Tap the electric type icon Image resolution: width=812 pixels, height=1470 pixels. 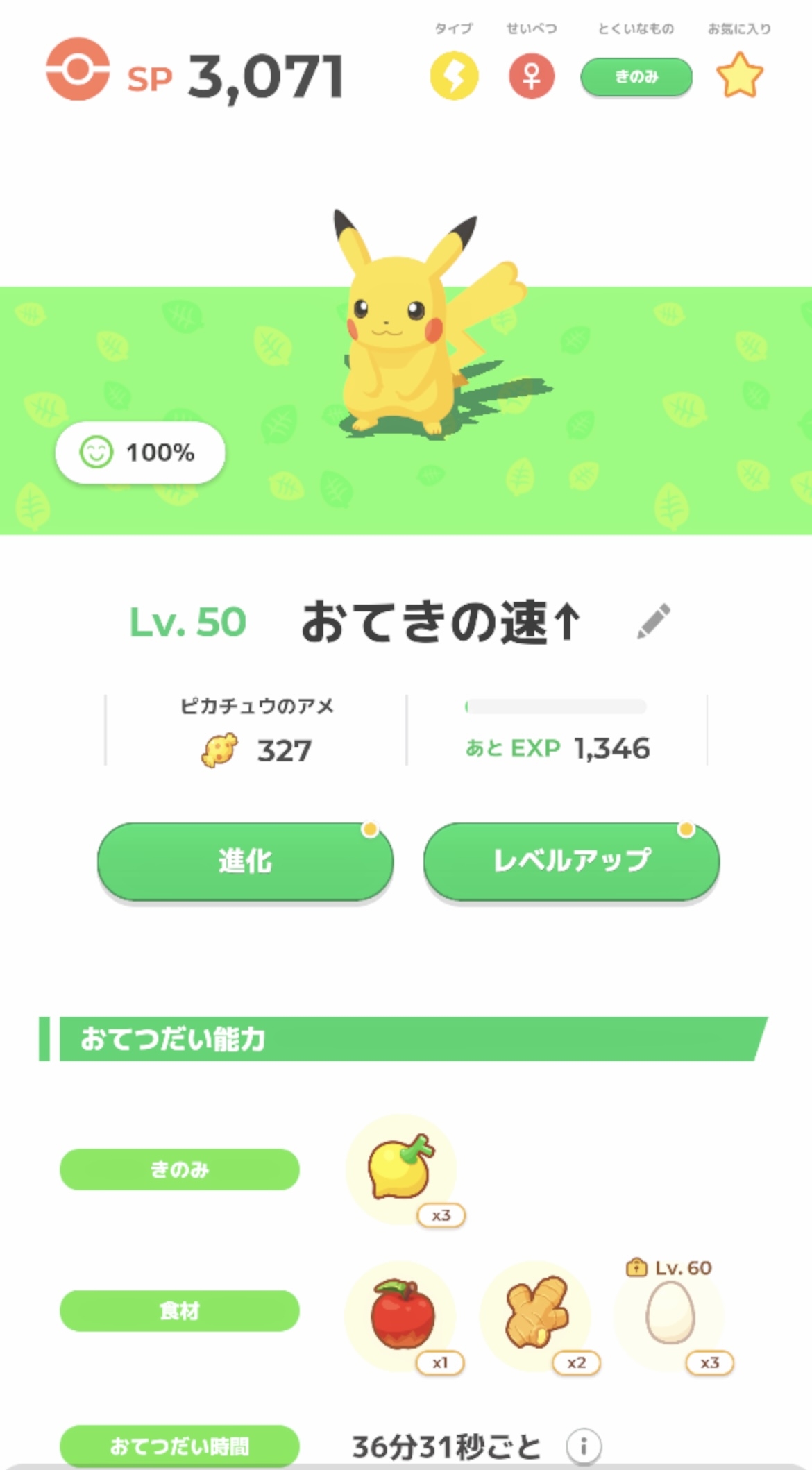point(454,76)
